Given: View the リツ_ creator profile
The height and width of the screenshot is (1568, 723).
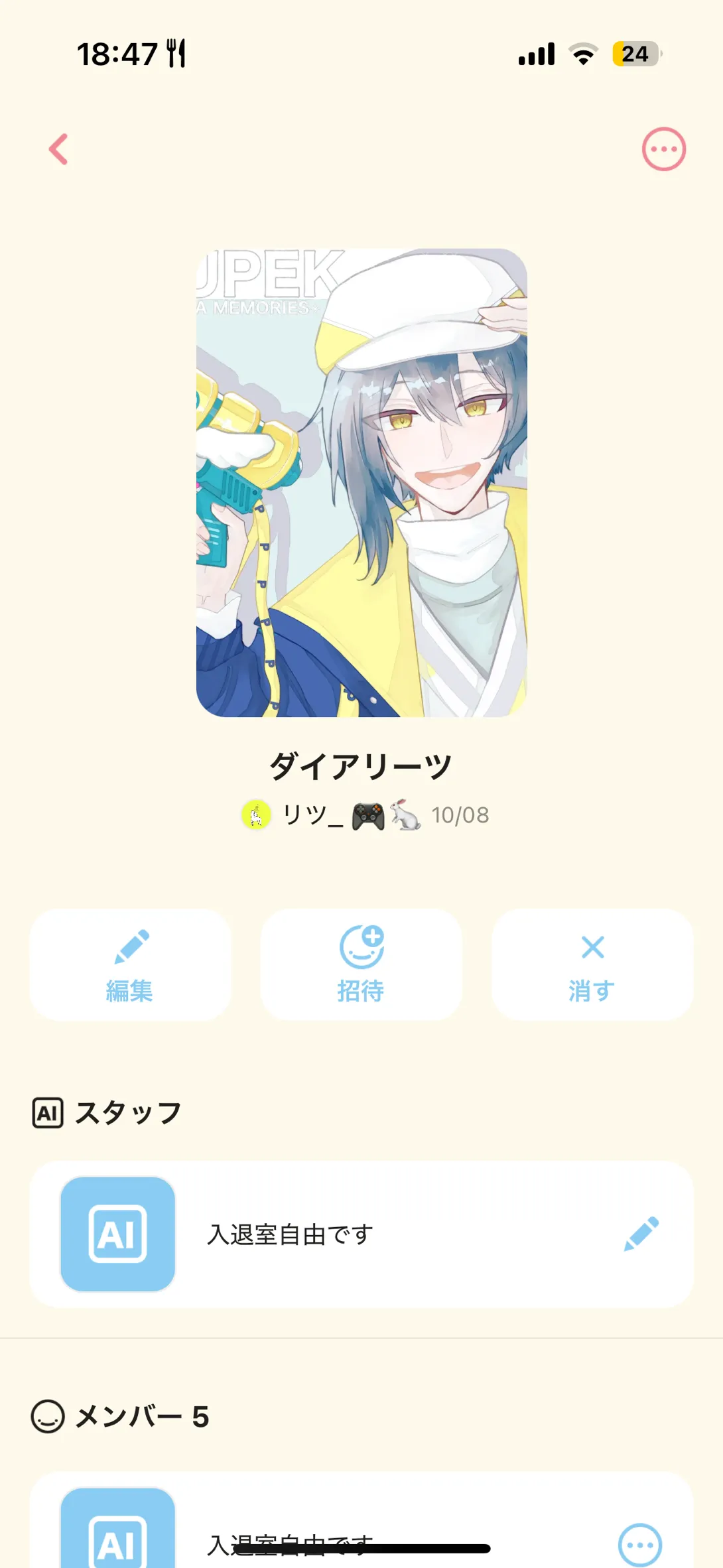Looking at the screenshot, I should pos(312,815).
